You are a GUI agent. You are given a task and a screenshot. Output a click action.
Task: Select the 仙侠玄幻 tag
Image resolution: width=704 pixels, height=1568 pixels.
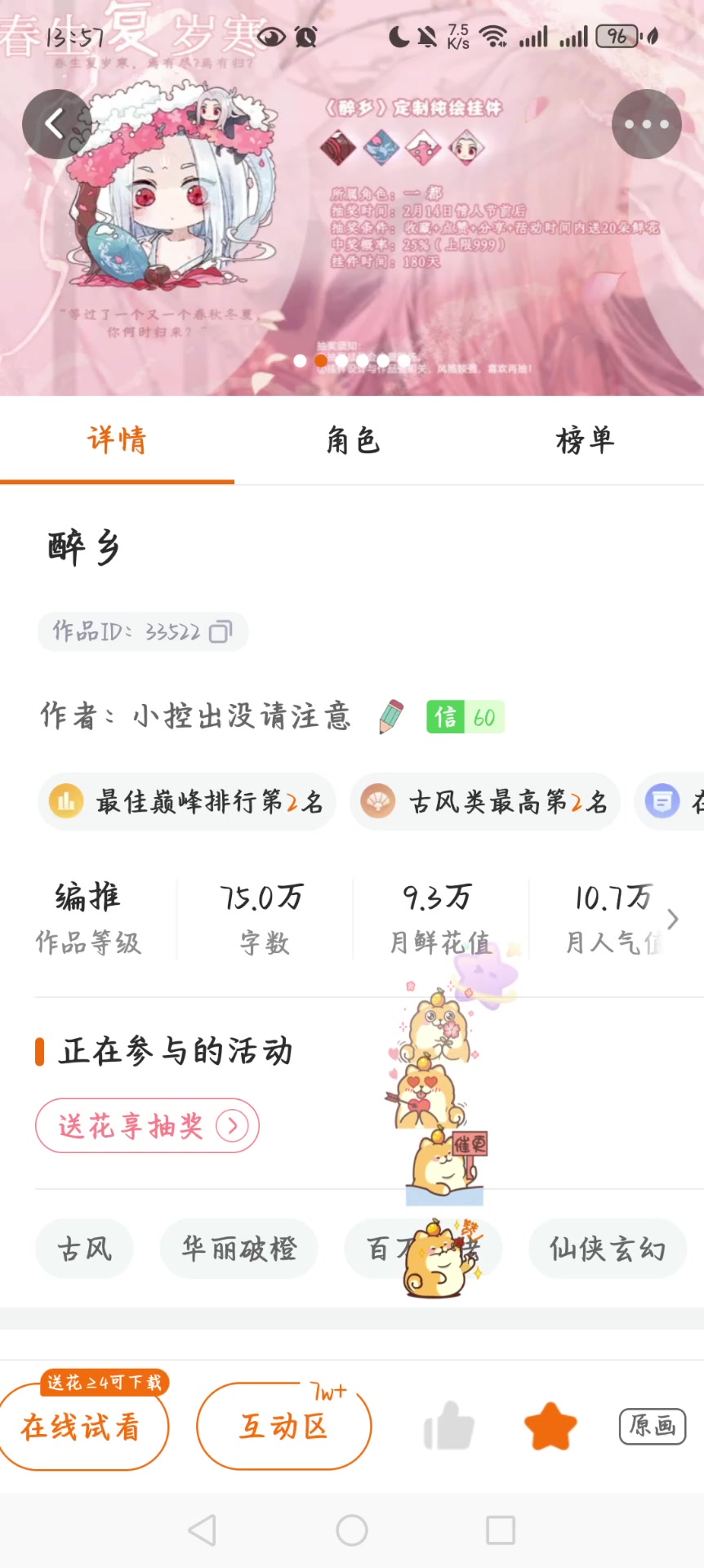[608, 1249]
